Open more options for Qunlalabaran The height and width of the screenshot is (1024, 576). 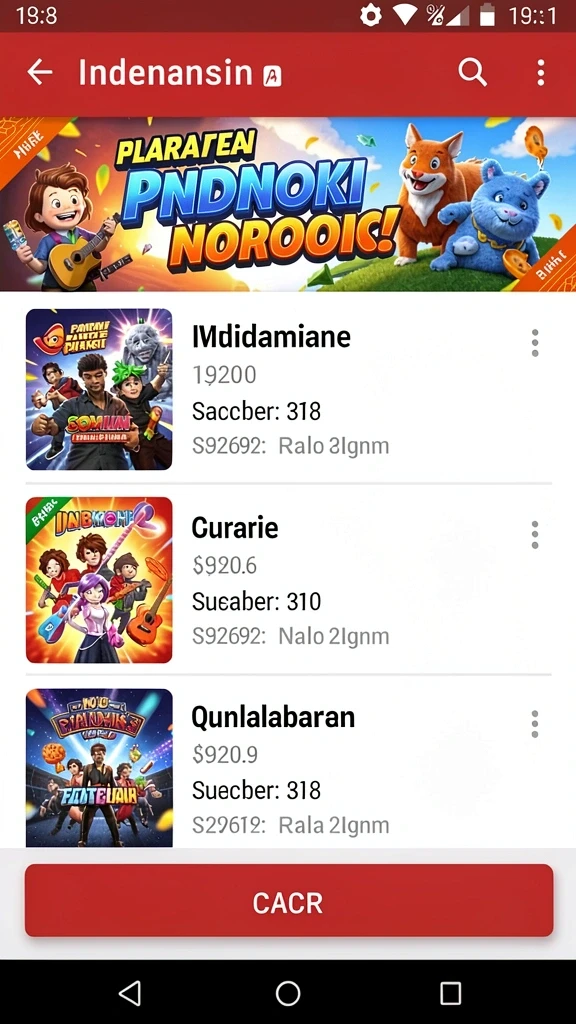pyautogui.click(x=535, y=724)
